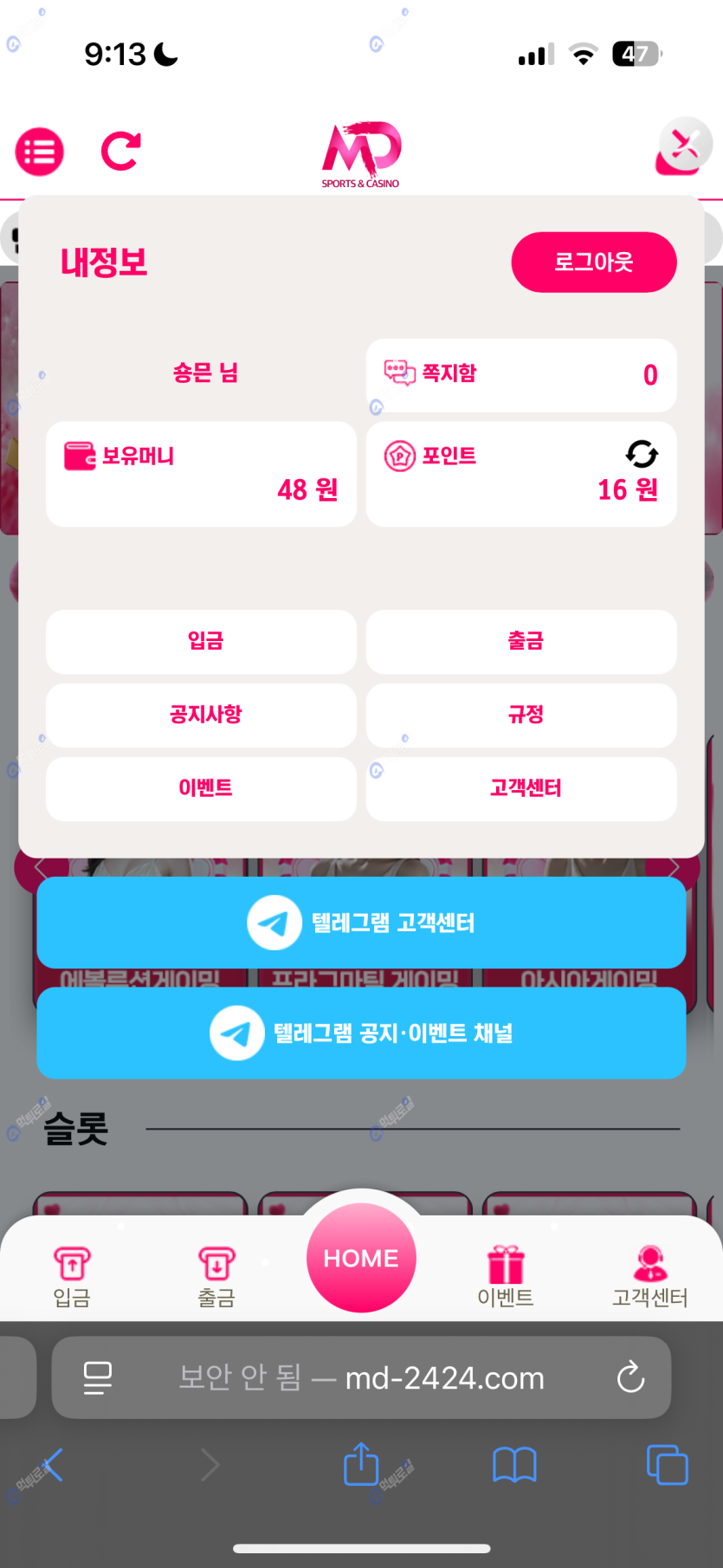This screenshot has width=723, height=1568.
Task: Tap the browser share icon
Action: coord(361,1464)
